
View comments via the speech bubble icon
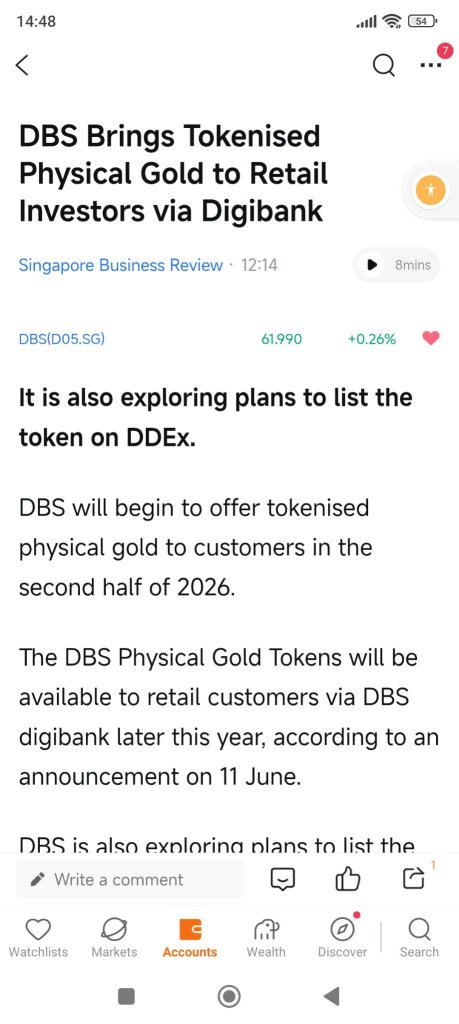[283, 879]
